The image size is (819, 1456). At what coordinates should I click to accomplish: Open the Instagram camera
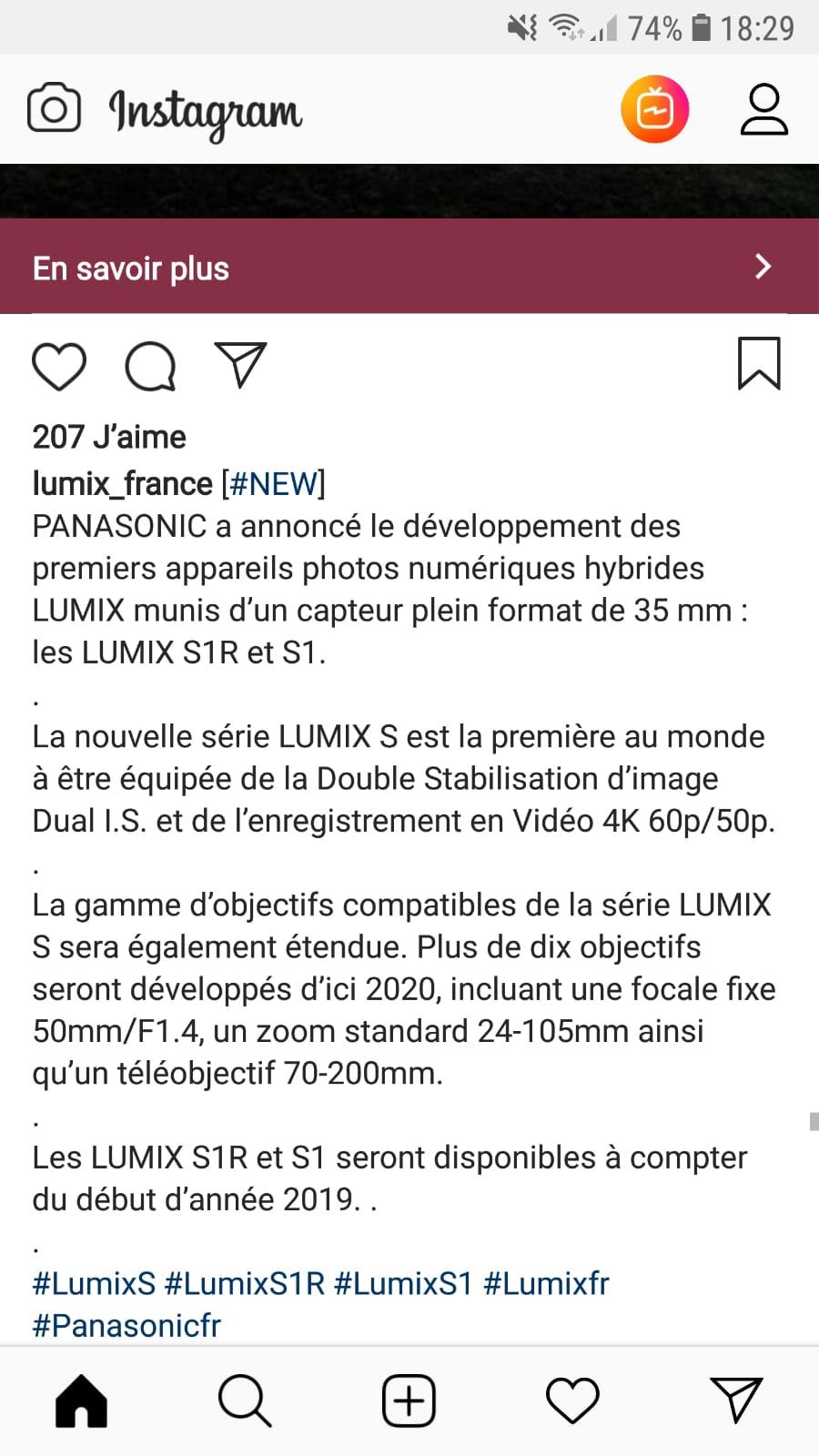click(54, 109)
